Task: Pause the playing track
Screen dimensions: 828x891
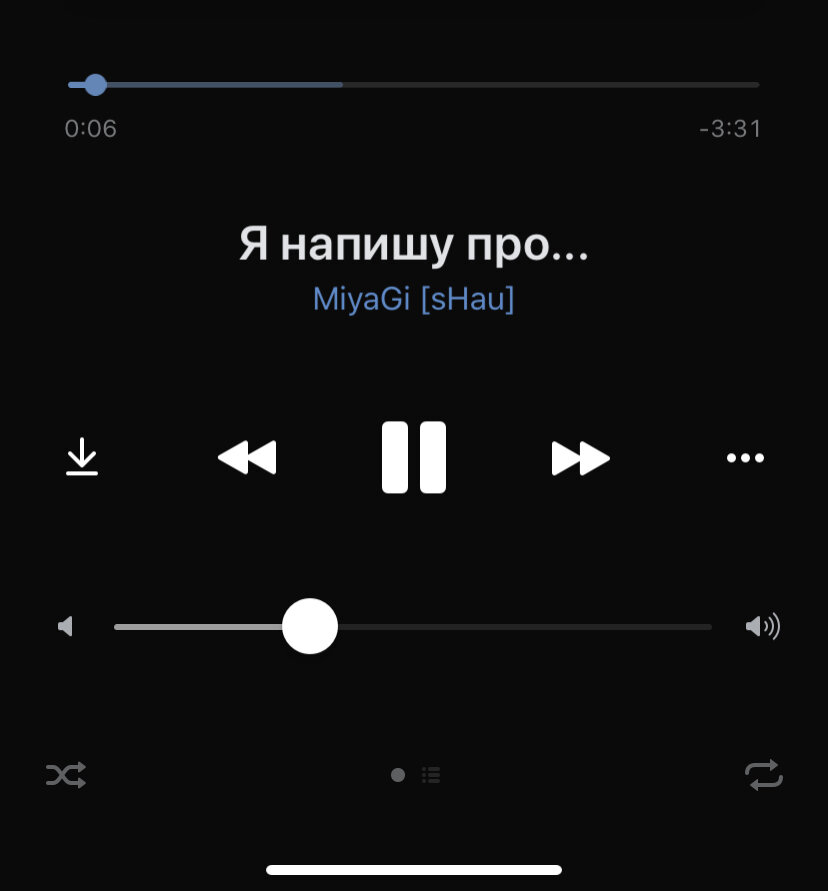Action: pyautogui.click(x=414, y=457)
